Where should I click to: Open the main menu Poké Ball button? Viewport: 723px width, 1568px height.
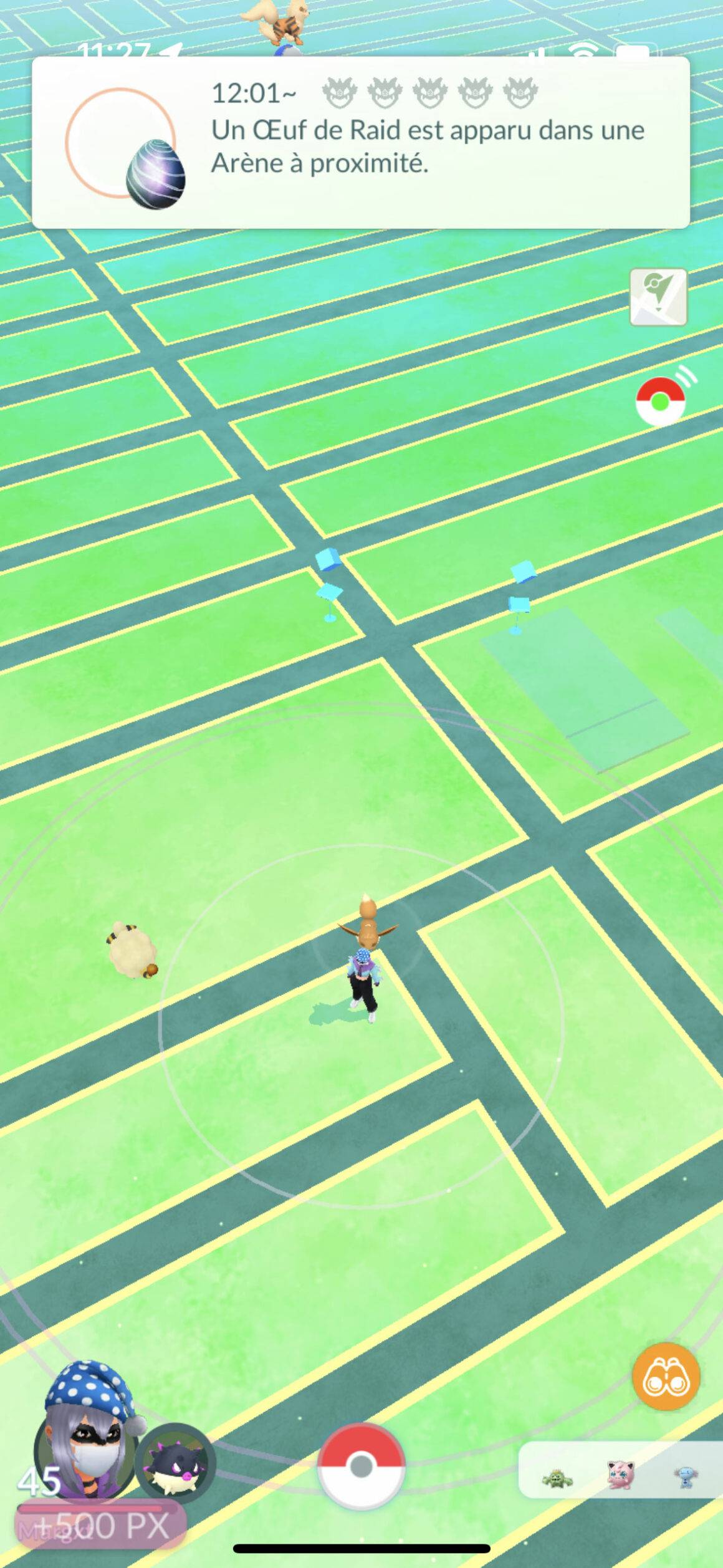click(361, 1467)
